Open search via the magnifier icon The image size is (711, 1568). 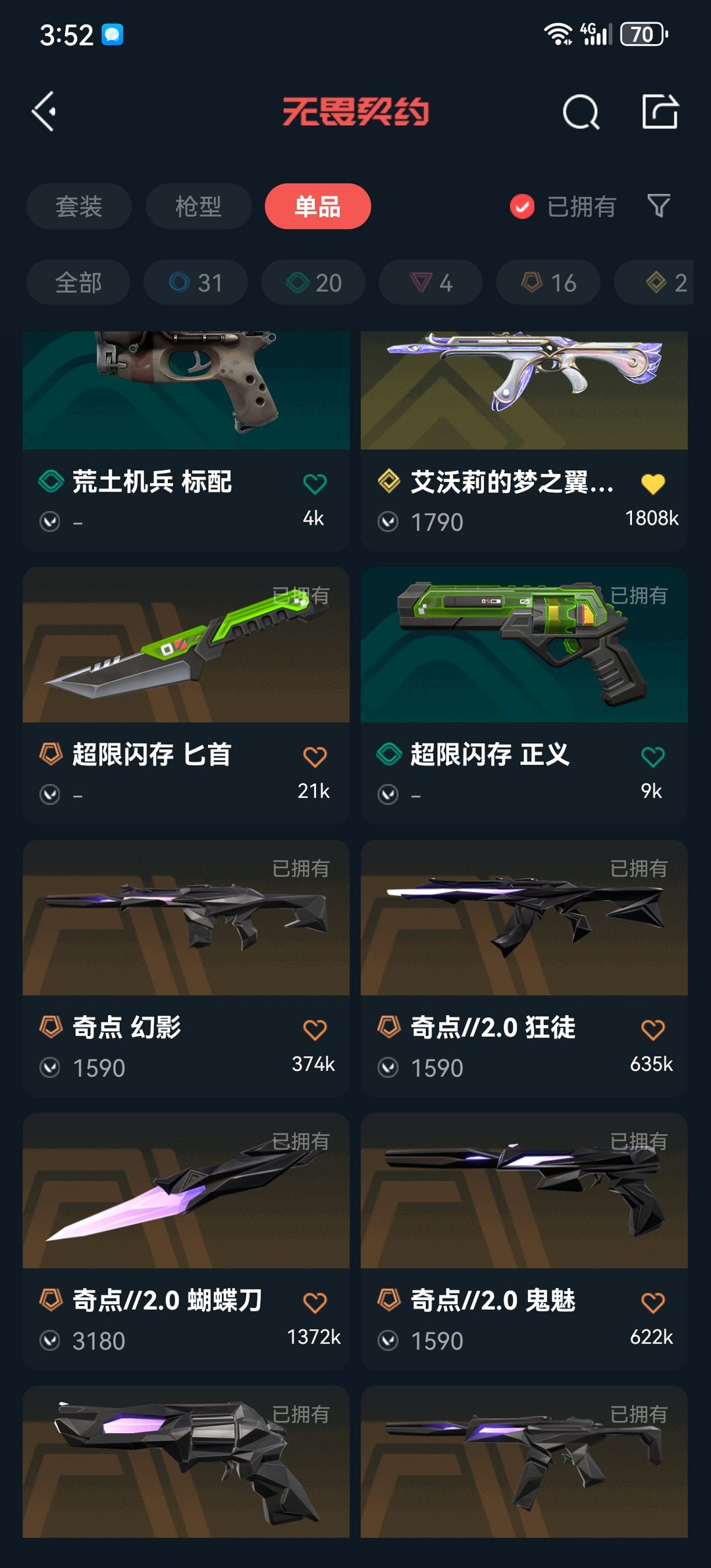(581, 112)
